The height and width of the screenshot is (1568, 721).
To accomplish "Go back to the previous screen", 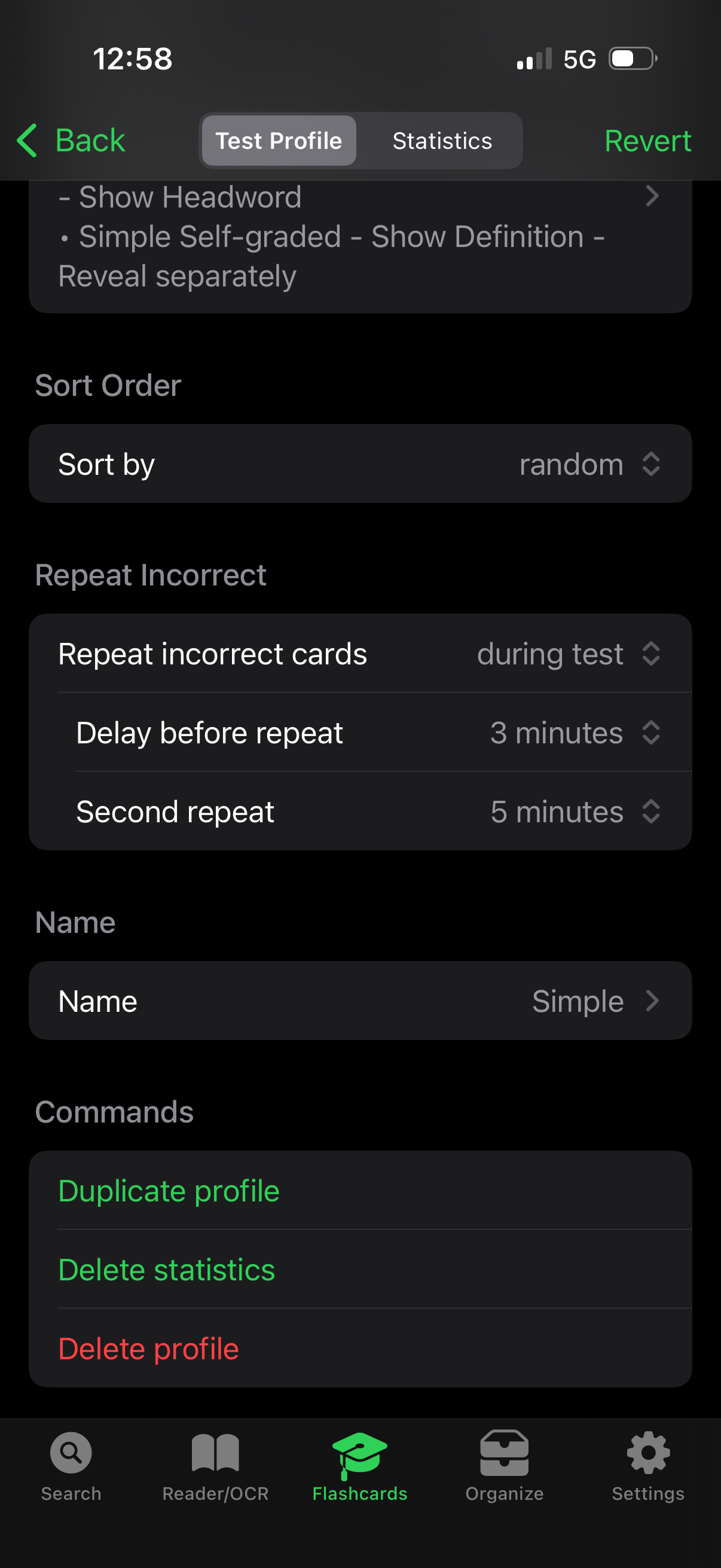I will [x=71, y=141].
